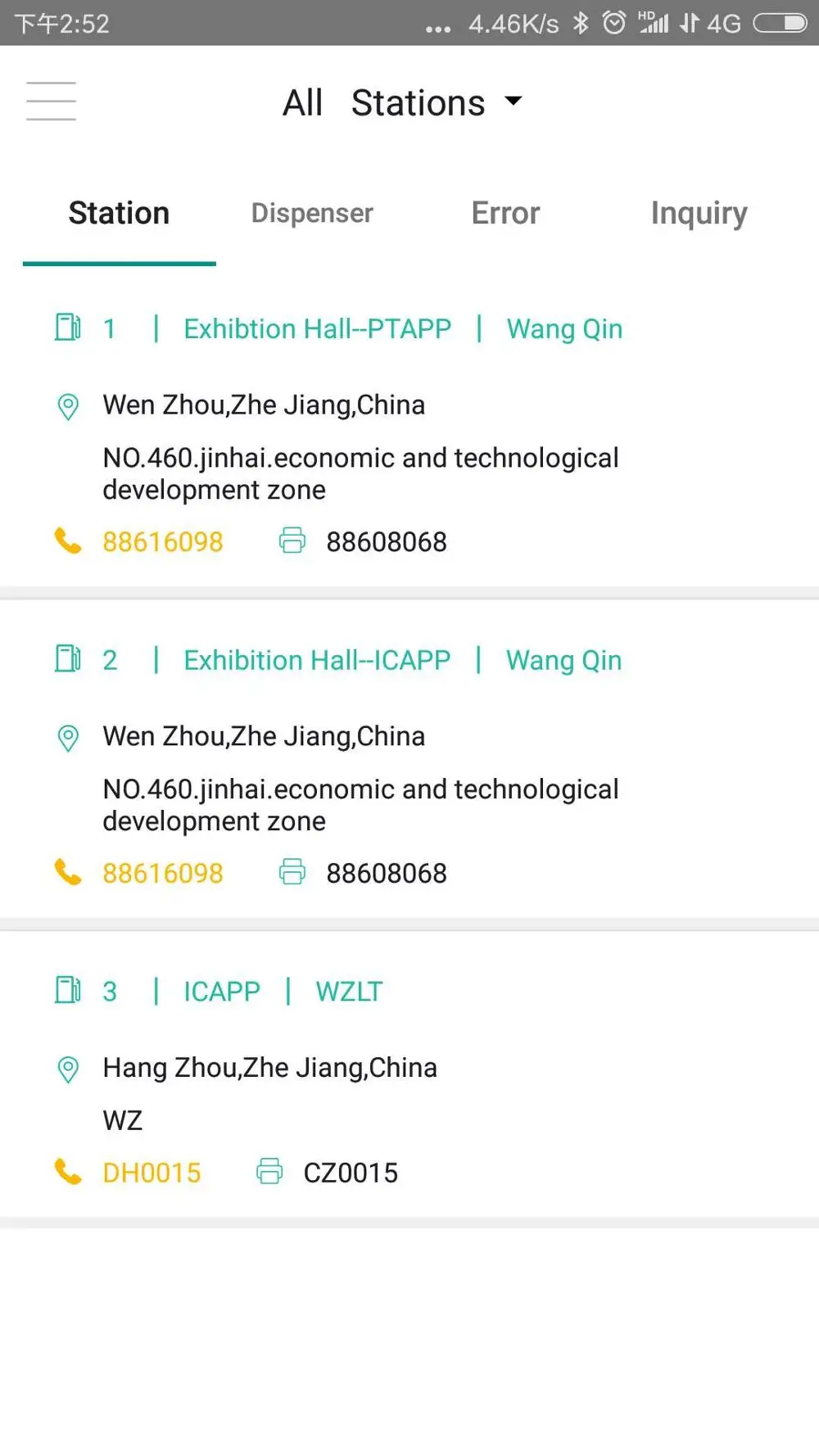
Task: Switch to the Dispenser tab
Action: coord(312,214)
